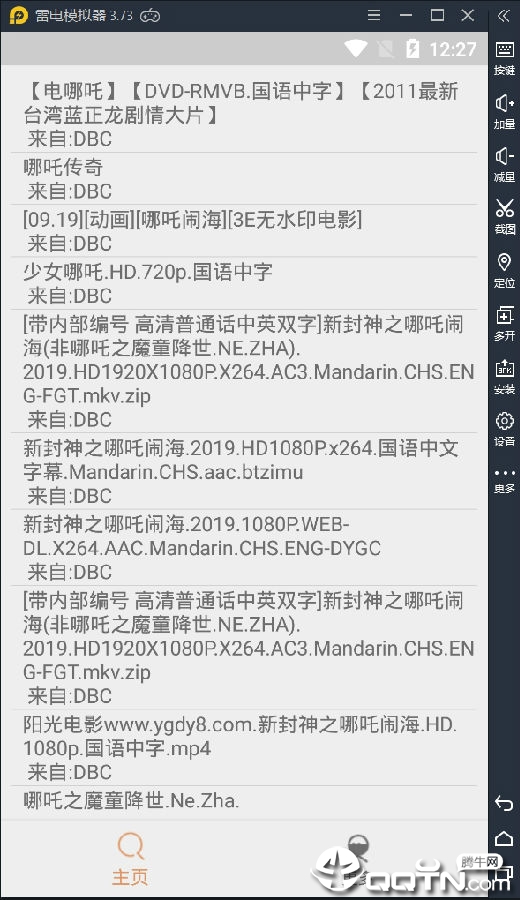Switch to the 主页 tab
The image size is (520, 900).
click(x=130, y=859)
